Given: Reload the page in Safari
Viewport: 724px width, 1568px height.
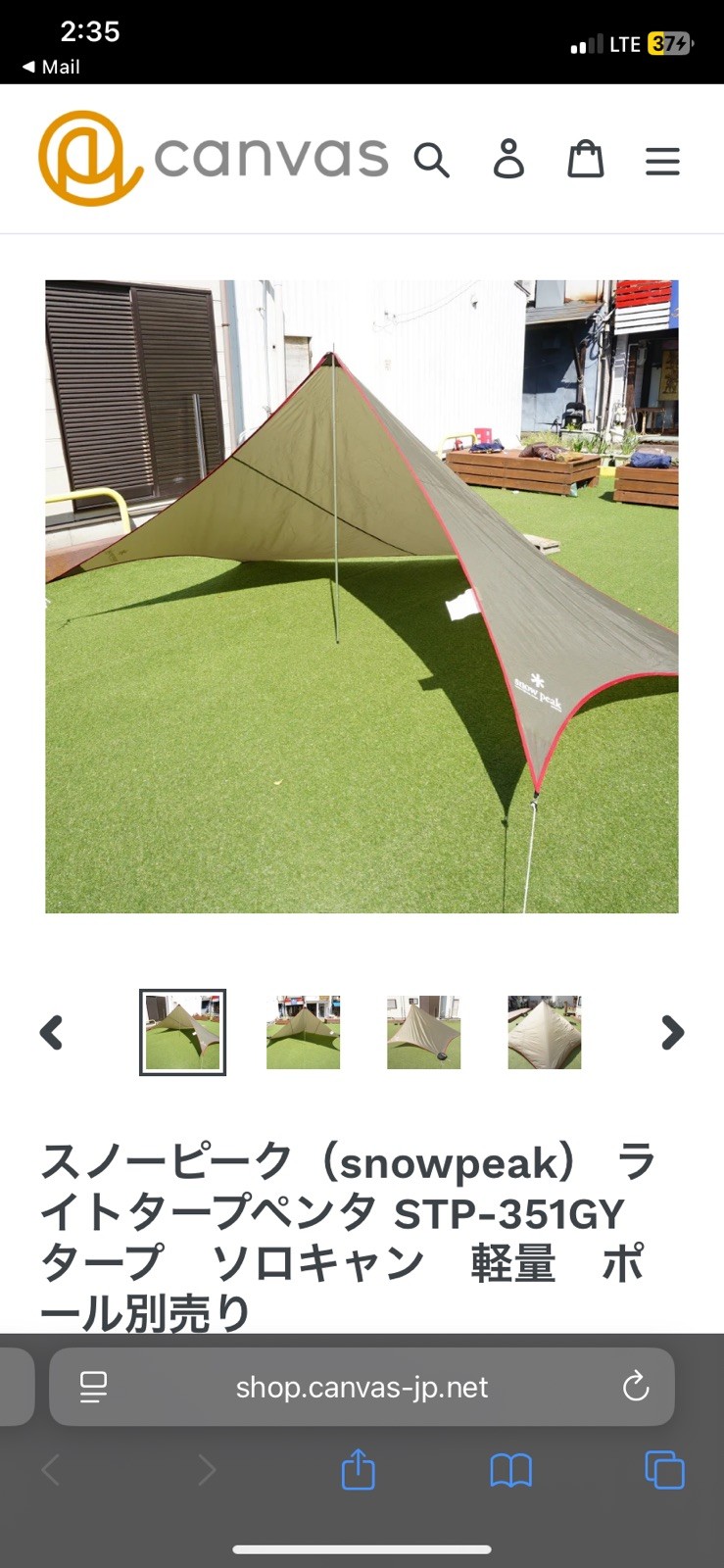Looking at the screenshot, I should click(x=636, y=1387).
